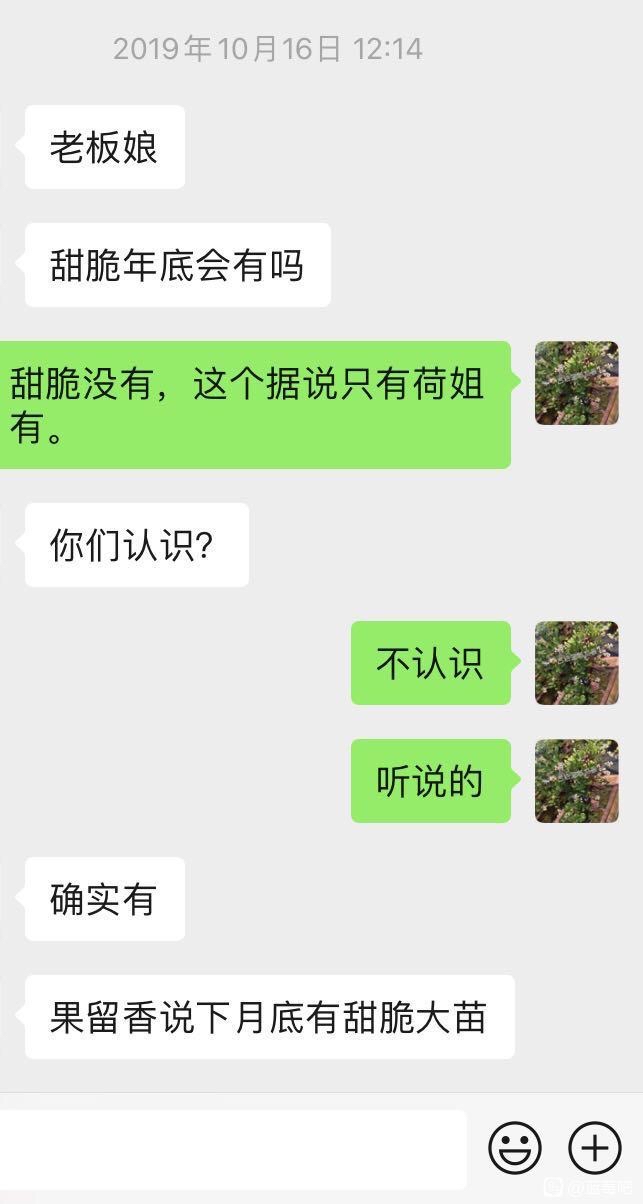This screenshot has height=1204, width=643.
Task: View profile from avatar beside 甜脆没有 message
Action: coord(576,383)
